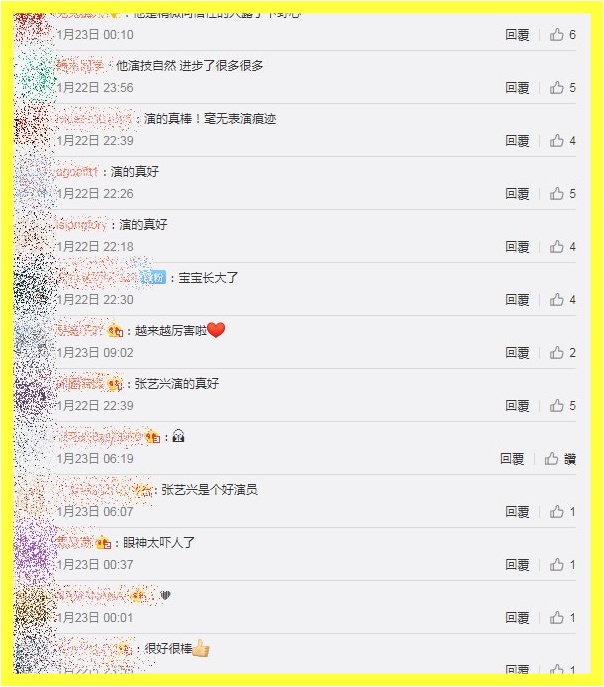Reply to comment "他演技自然 进步了很多很多"
This screenshot has width=604, height=687.
click(x=517, y=88)
